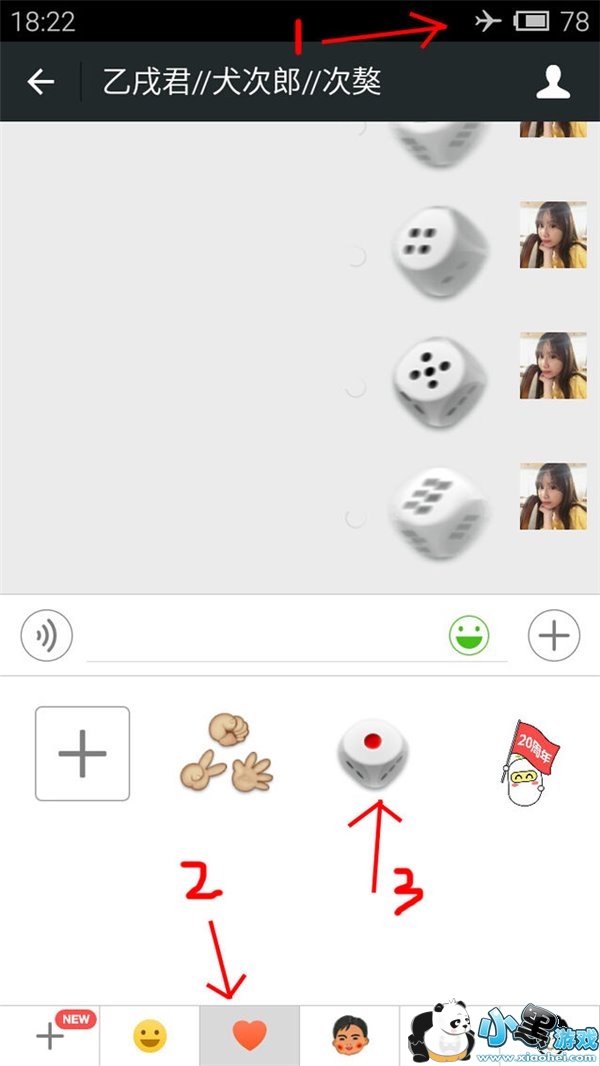Select the heart favorites sticker tab

coord(249,1036)
